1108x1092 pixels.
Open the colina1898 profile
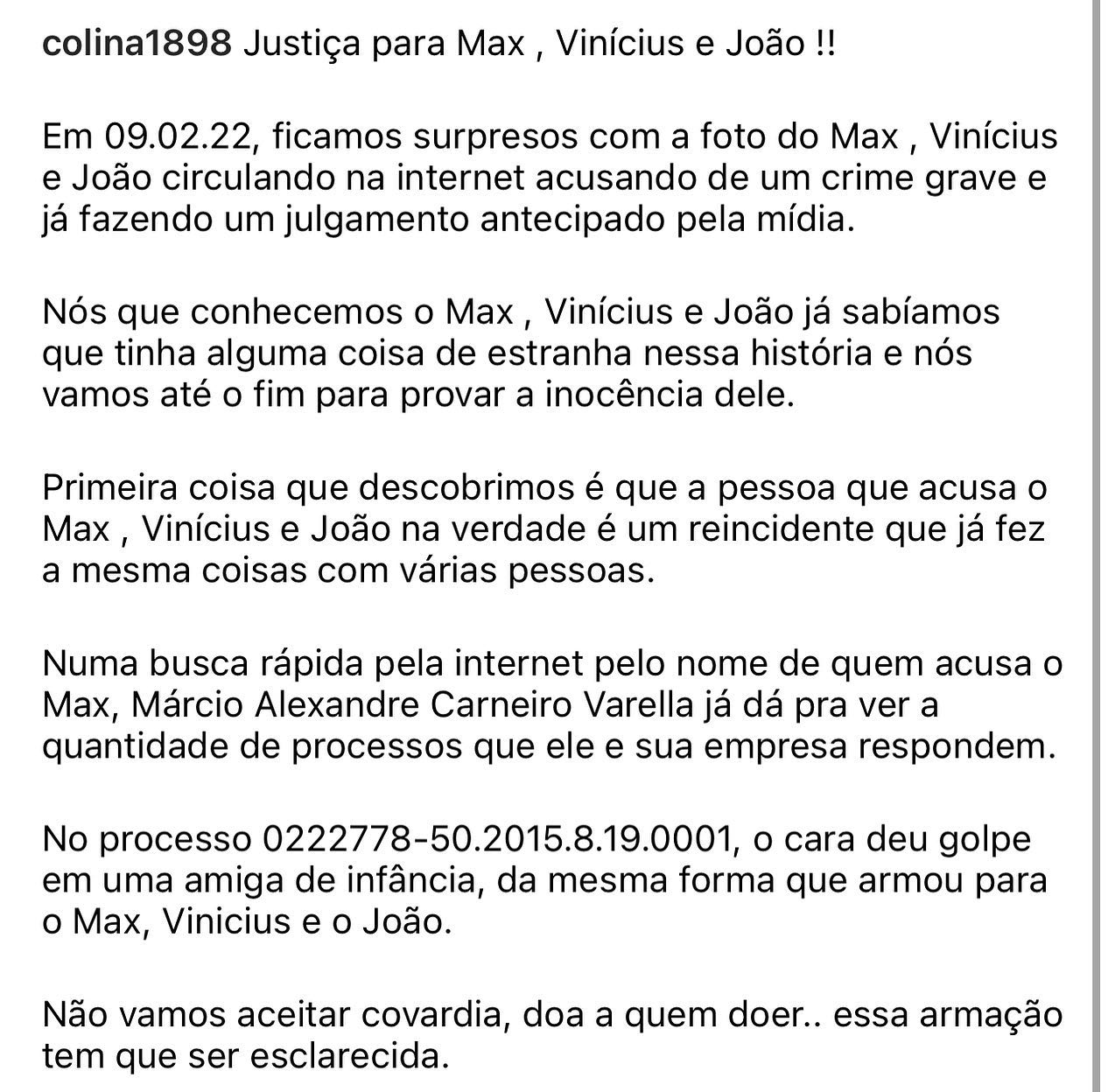[137, 45]
